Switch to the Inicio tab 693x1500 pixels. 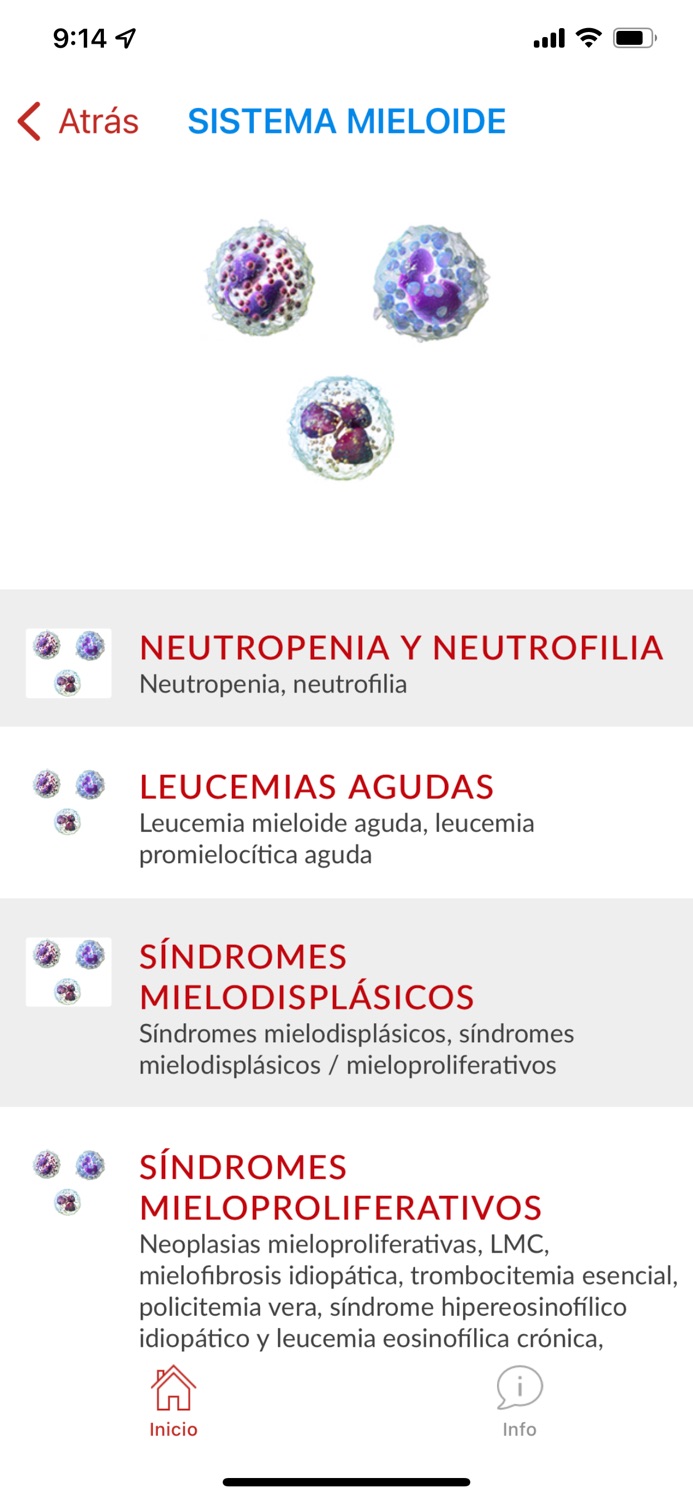click(x=173, y=1401)
